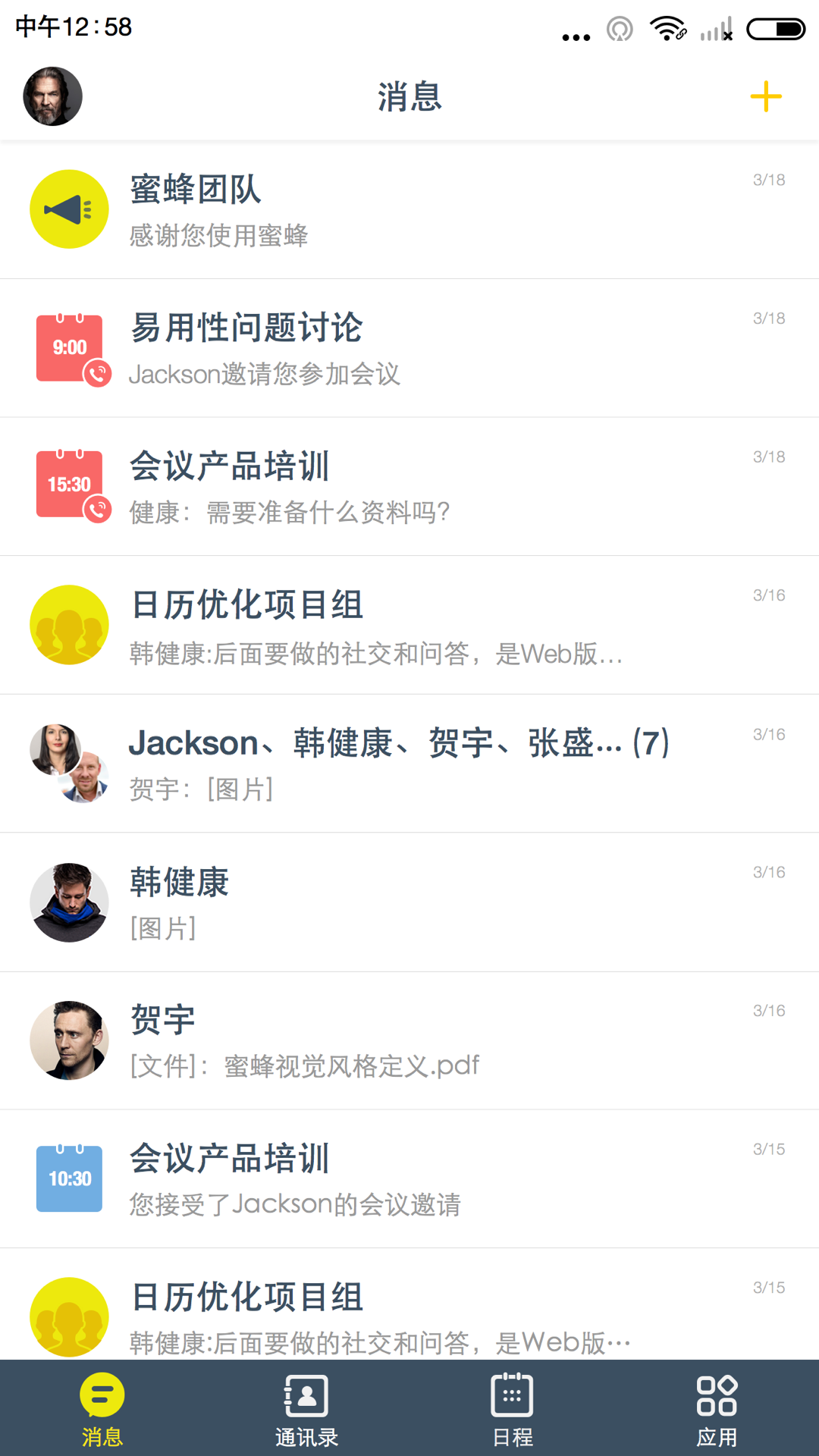
Task: Select the 消息 tab
Action: (x=102, y=1408)
